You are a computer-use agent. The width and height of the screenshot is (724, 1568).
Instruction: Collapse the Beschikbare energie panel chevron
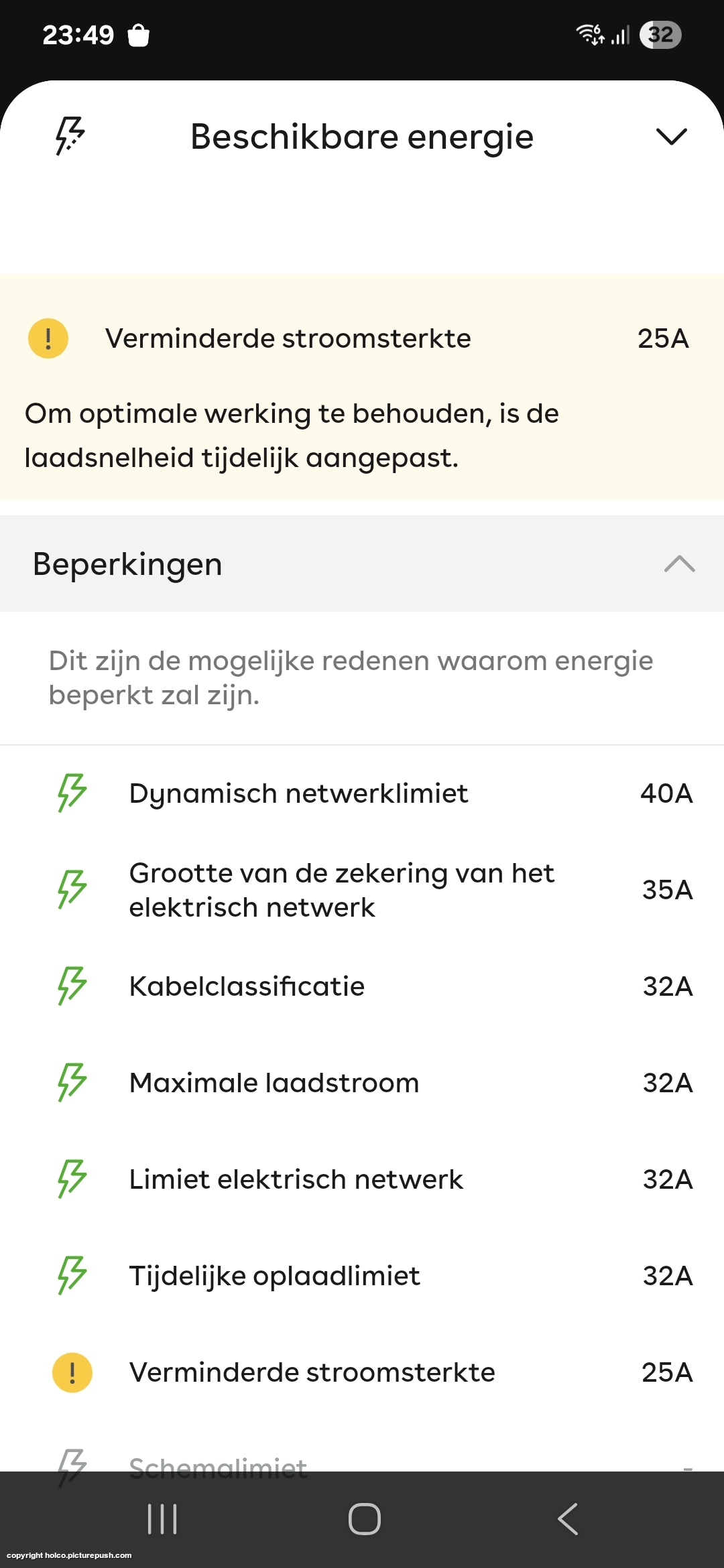coord(671,137)
